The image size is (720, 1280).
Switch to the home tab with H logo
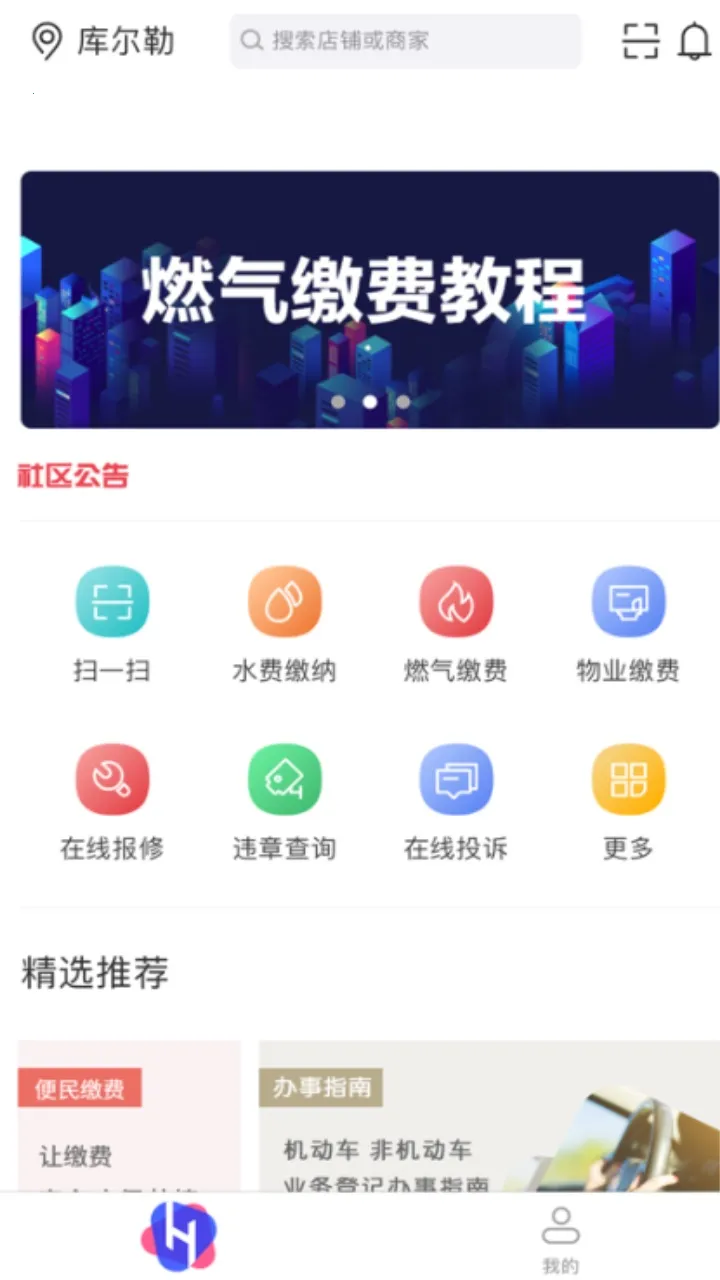click(180, 1237)
